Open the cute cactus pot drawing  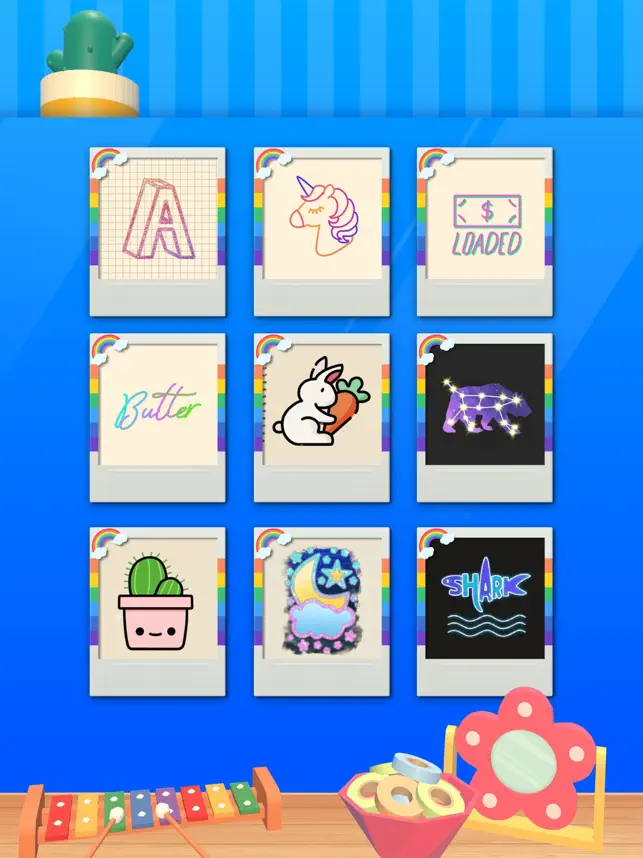point(158,598)
